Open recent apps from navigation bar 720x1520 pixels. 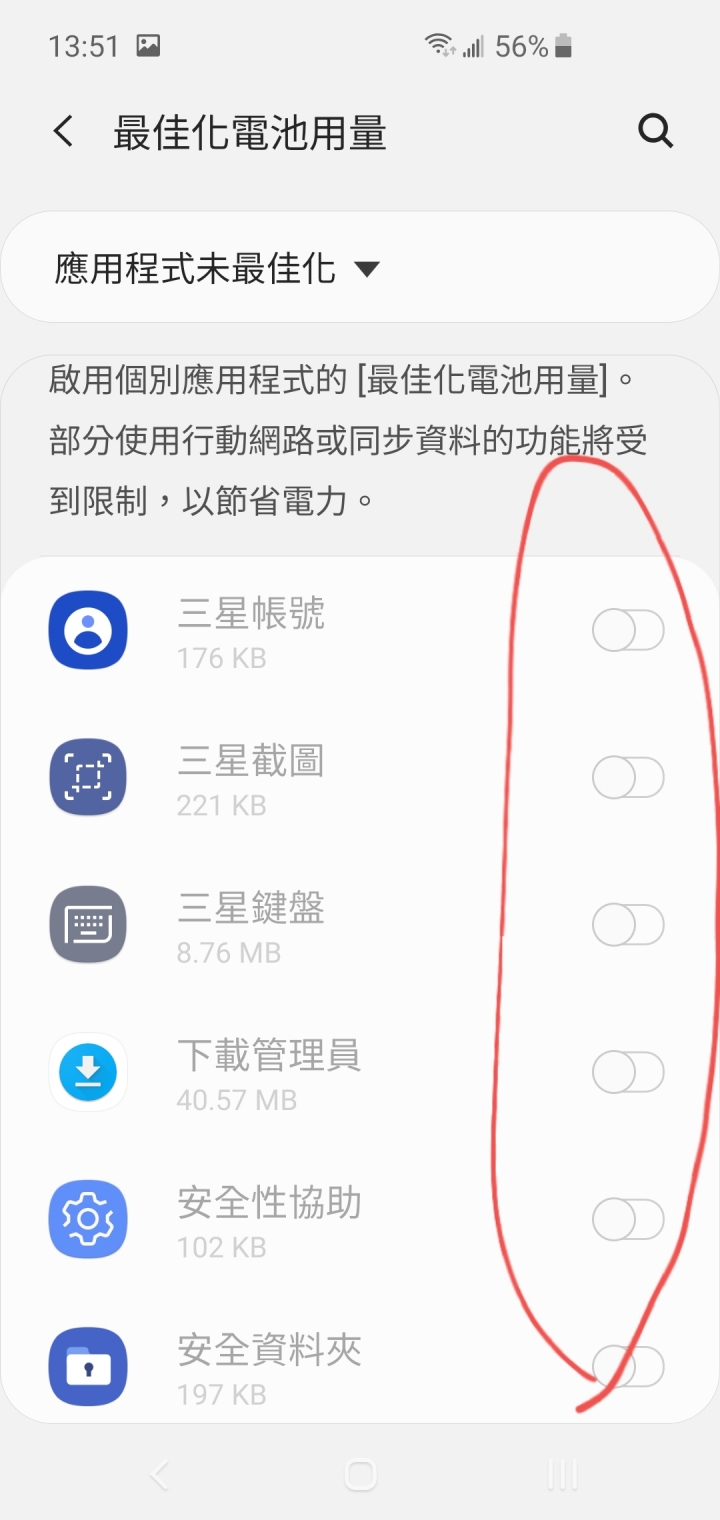tap(563, 1474)
